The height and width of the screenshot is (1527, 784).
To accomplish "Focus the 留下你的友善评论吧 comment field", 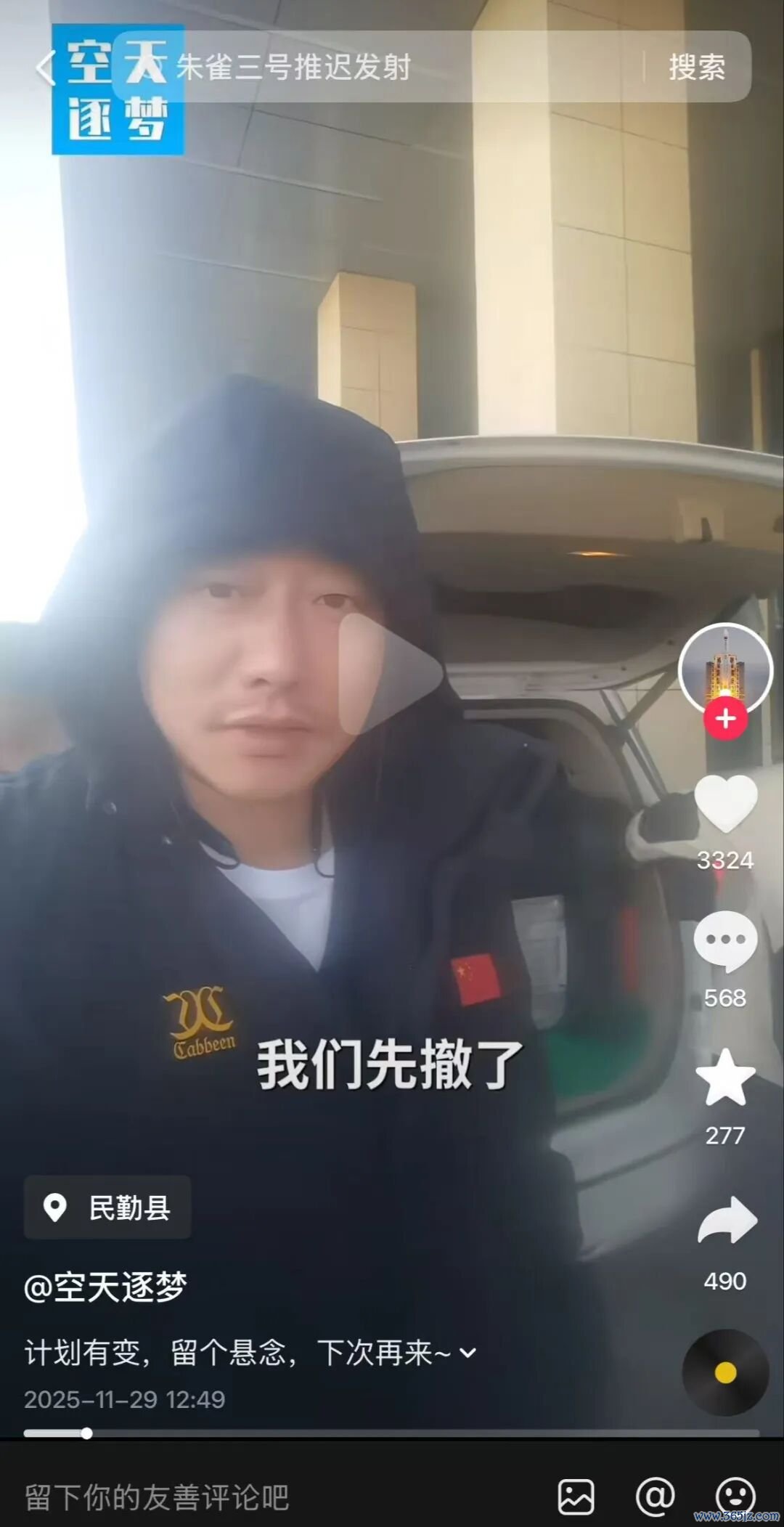I will coord(218,1497).
